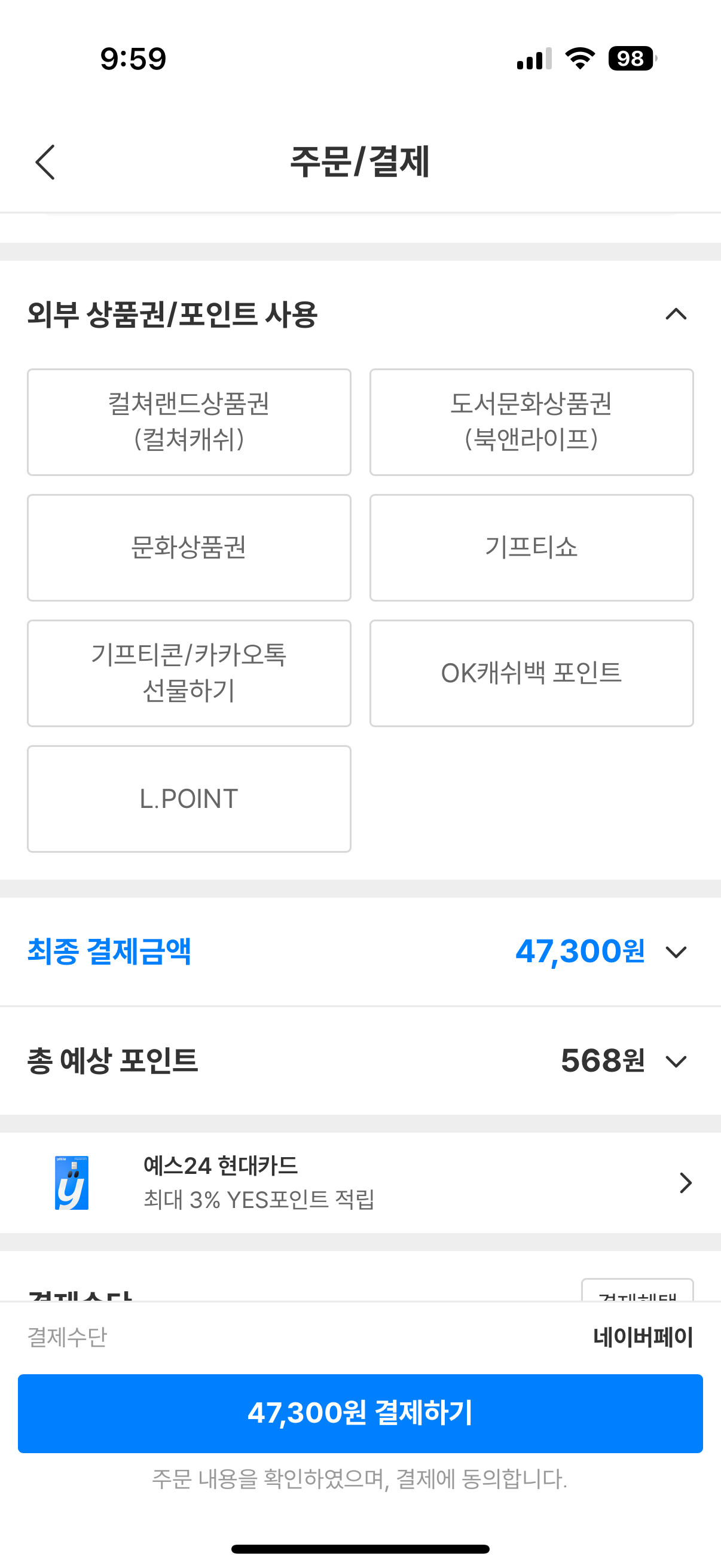Select 기프티콘/카카오톡 선물하기

pyautogui.click(x=190, y=673)
